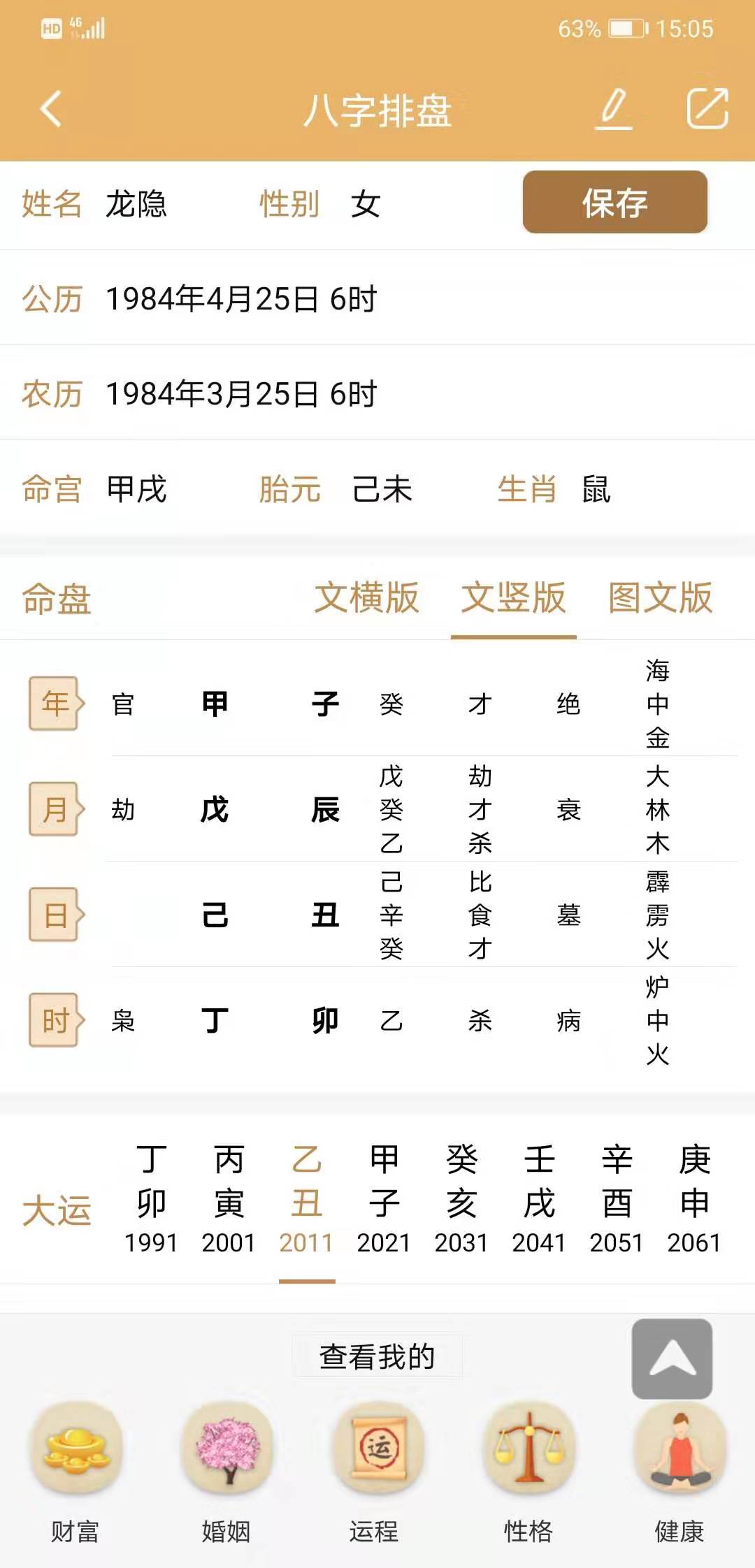Image resolution: width=755 pixels, height=1568 pixels.
Task: Share the chart via the share icon
Action: (x=707, y=108)
